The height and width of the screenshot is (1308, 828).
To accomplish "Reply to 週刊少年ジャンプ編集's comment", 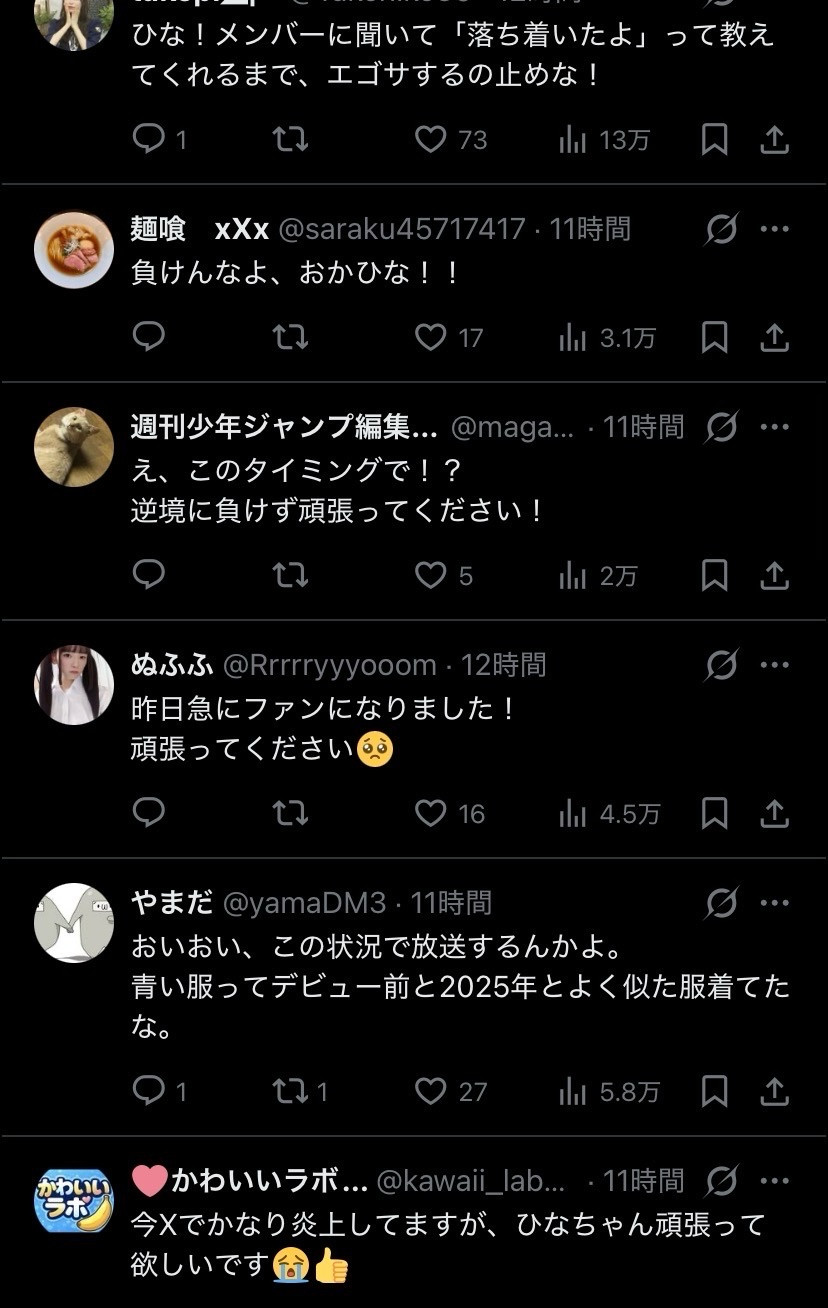I will tap(149, 575).
